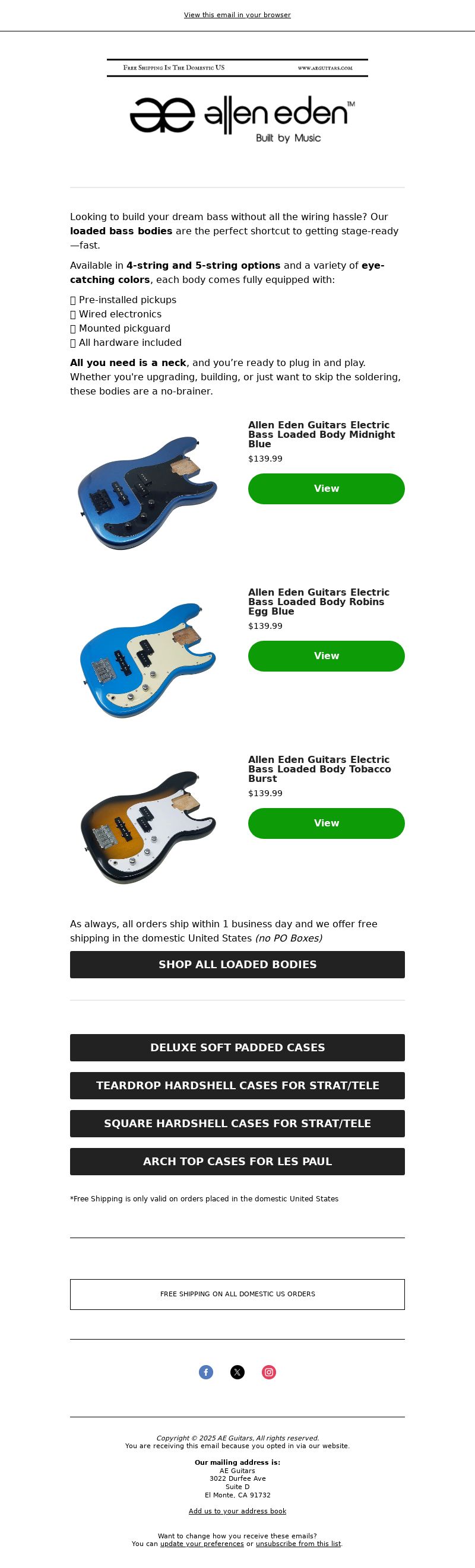This screenshot has height=1568, width=475.
Task: Tap 'Add us to your address book' link
Action: pyautogui.click(x=237, y=1511)
